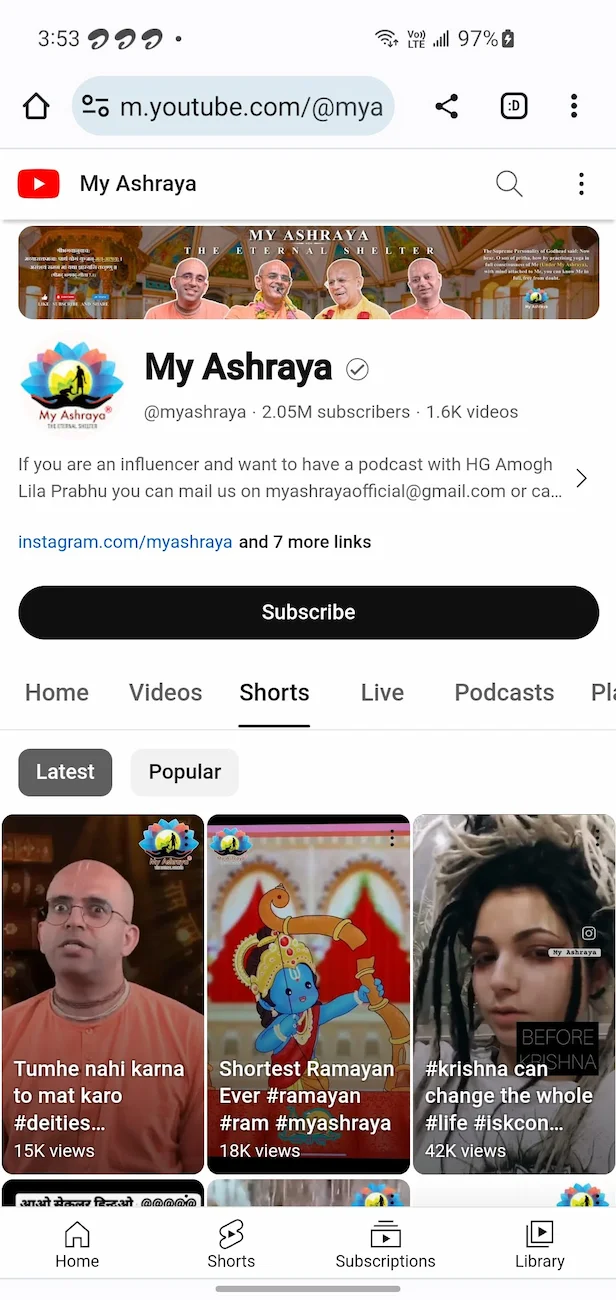Open the instagram.com/myashraya link
616x1300 pixels.
tap(125, 542)
